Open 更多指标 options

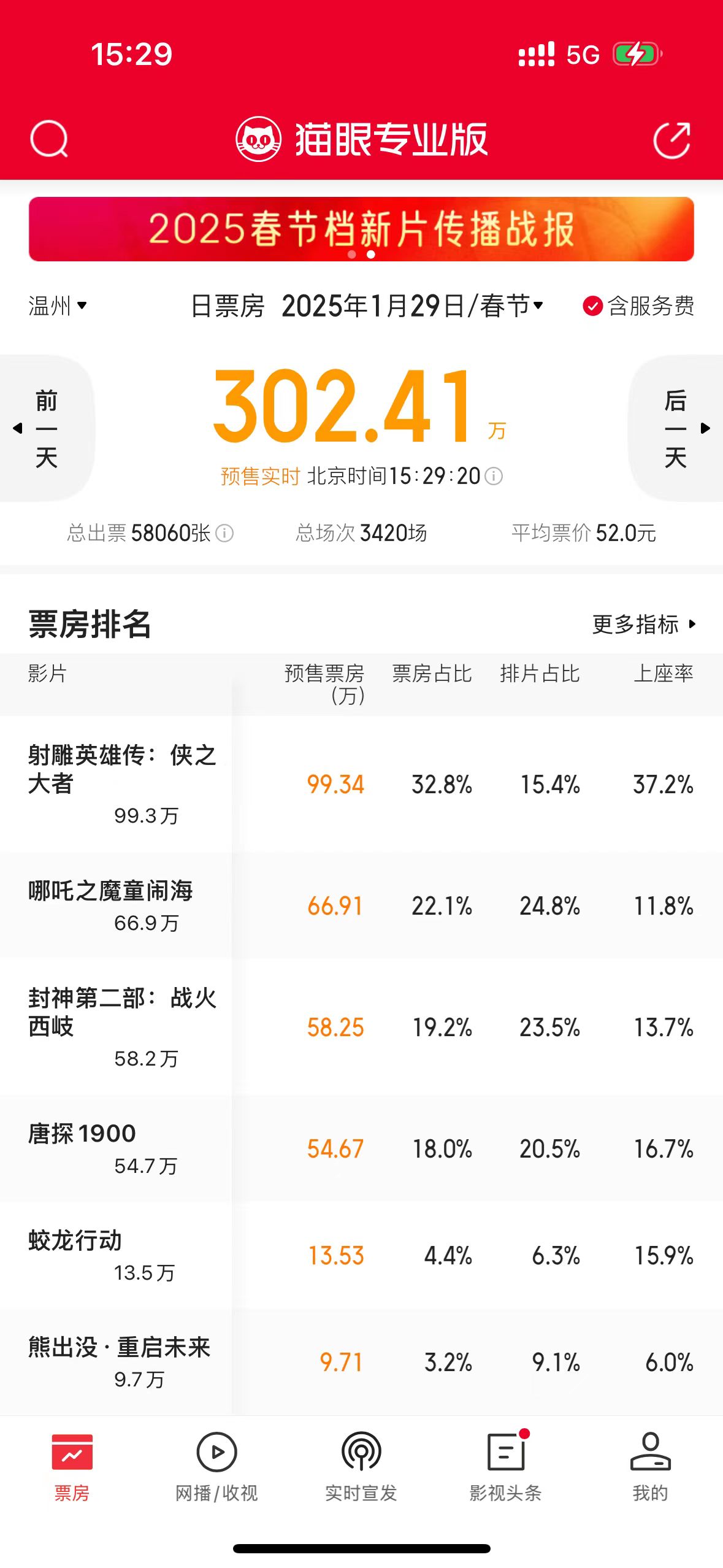(x=644, y=625)
